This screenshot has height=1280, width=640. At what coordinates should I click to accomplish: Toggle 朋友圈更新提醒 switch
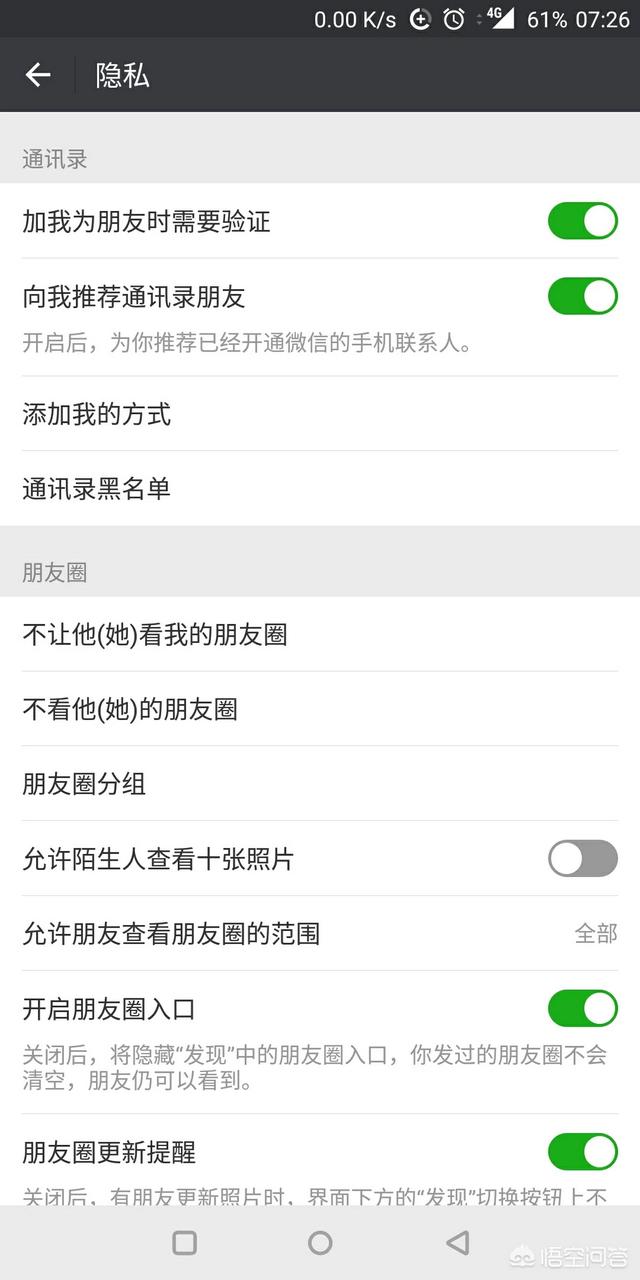[582, 1152]
